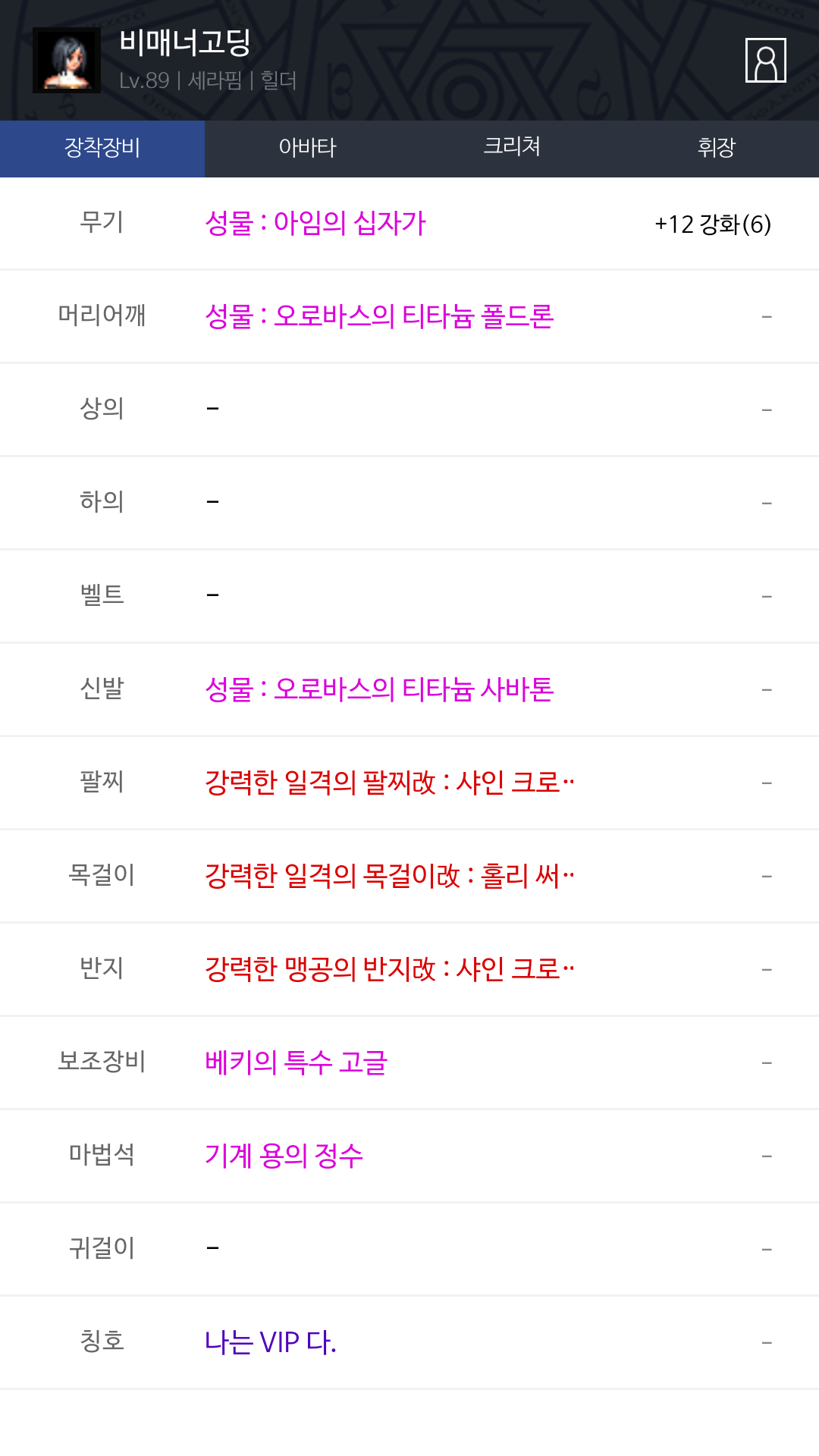This screenshot has width=819, height=1456.
Task: Switch to the 휘장 tab
Action: [717, 148]
